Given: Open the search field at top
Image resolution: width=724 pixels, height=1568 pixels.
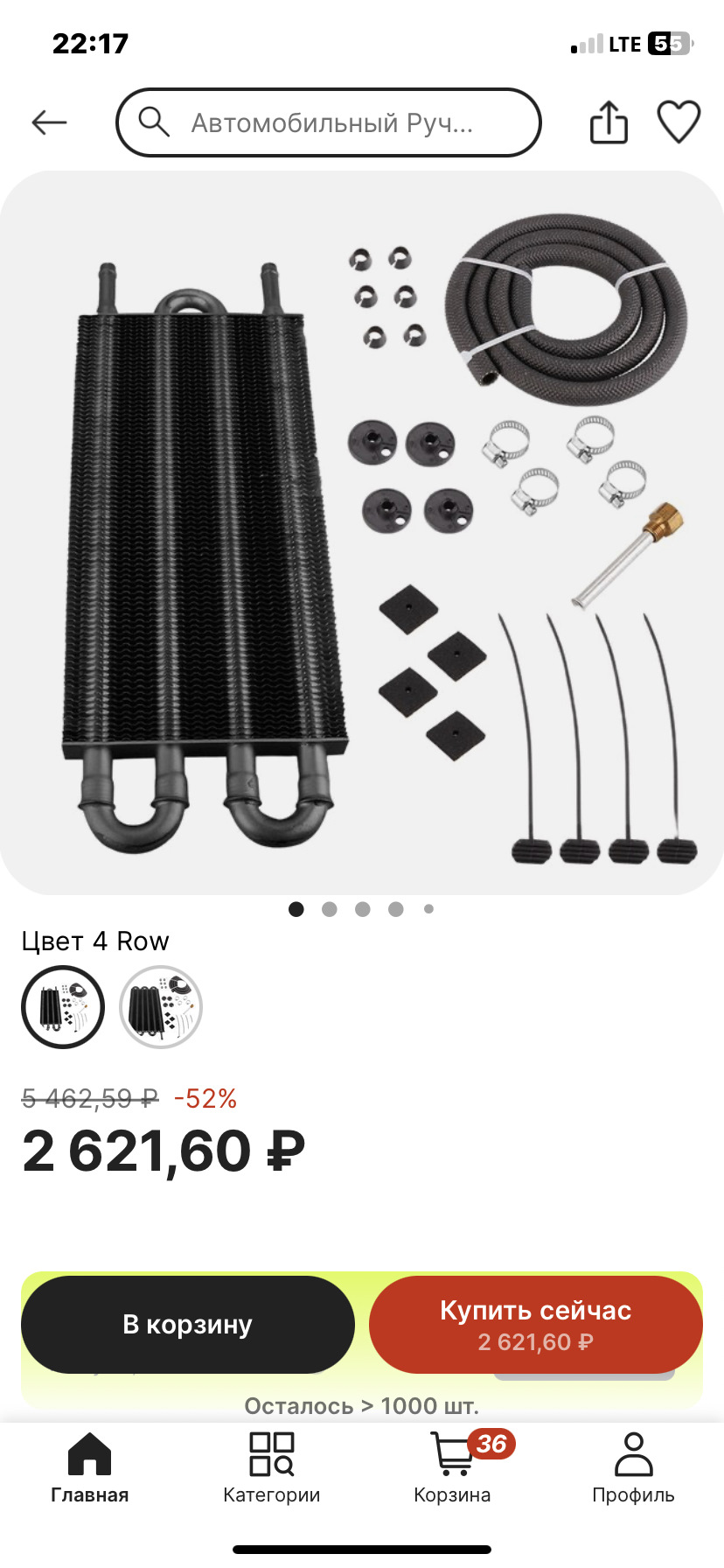Looking at the screenshot, I should (329, 122).
